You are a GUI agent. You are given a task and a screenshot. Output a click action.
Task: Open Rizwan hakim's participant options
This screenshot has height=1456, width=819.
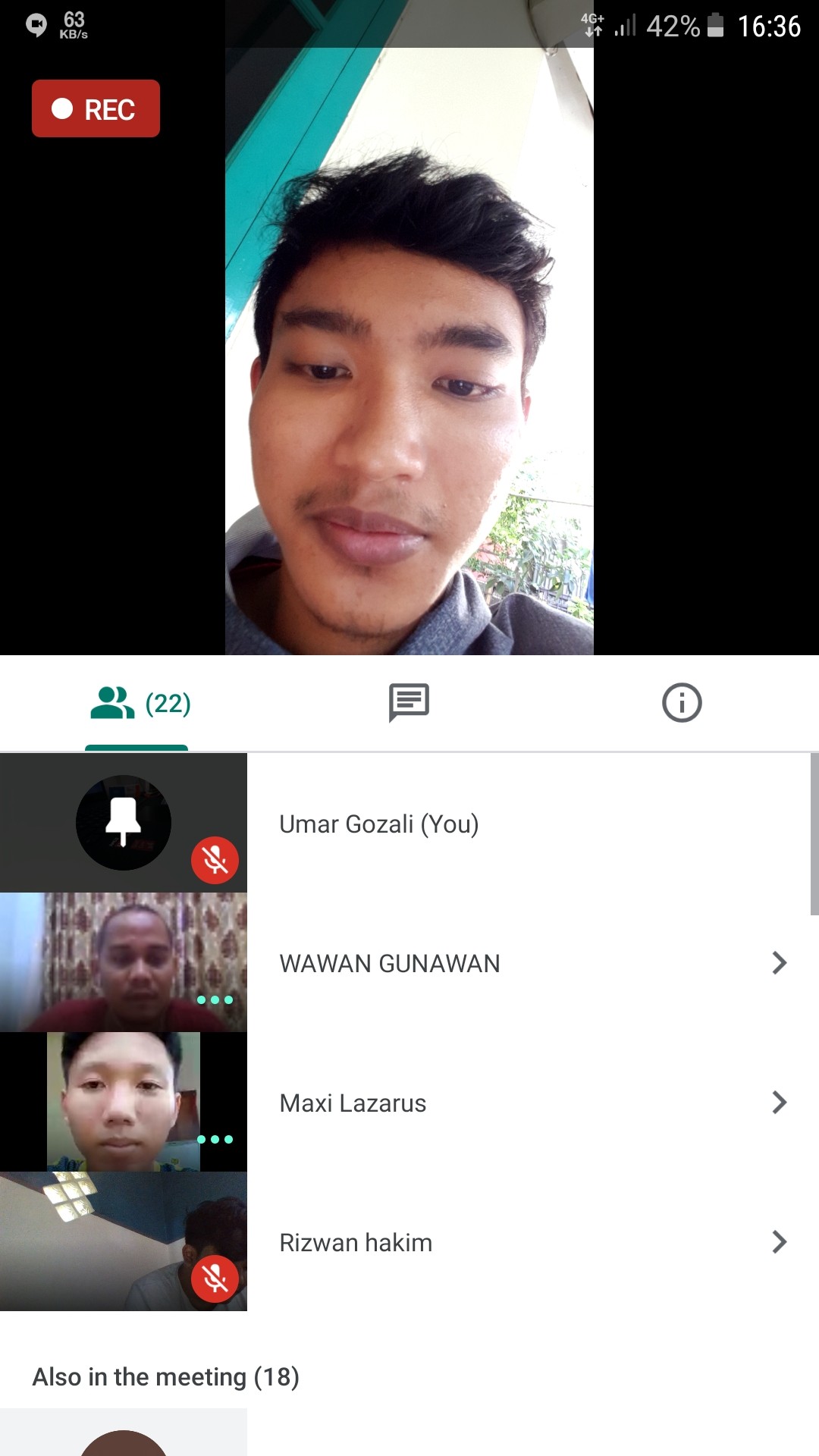click(779, 1242)
